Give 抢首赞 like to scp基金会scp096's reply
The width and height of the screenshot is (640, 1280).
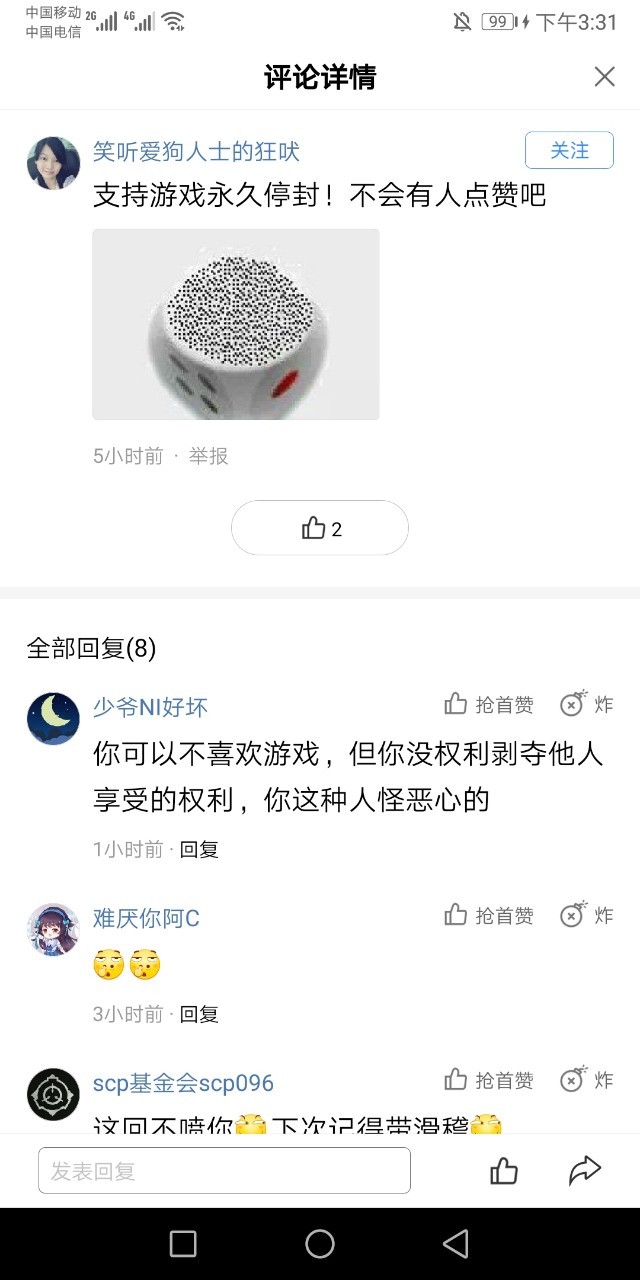coord(489,1080)
